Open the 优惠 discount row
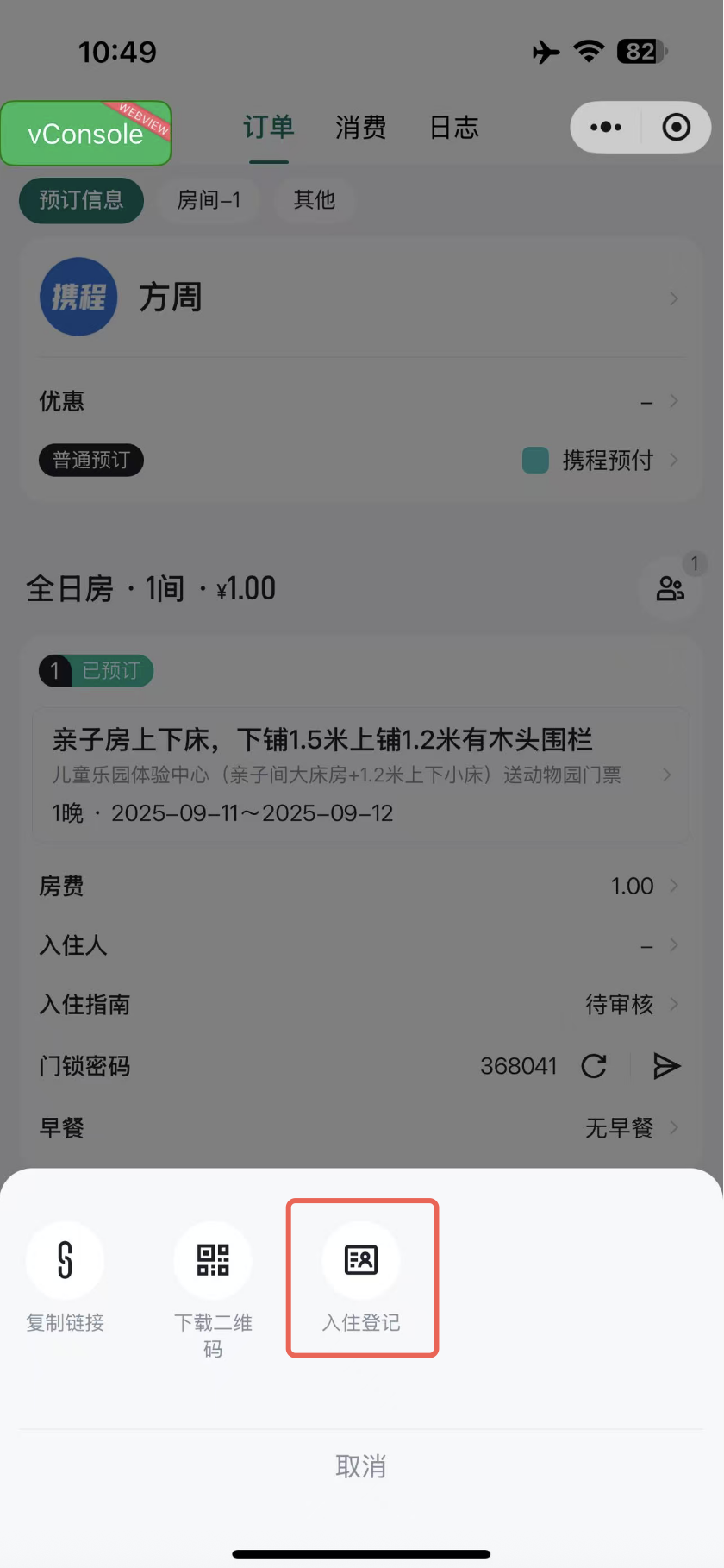 pos(361,401)
